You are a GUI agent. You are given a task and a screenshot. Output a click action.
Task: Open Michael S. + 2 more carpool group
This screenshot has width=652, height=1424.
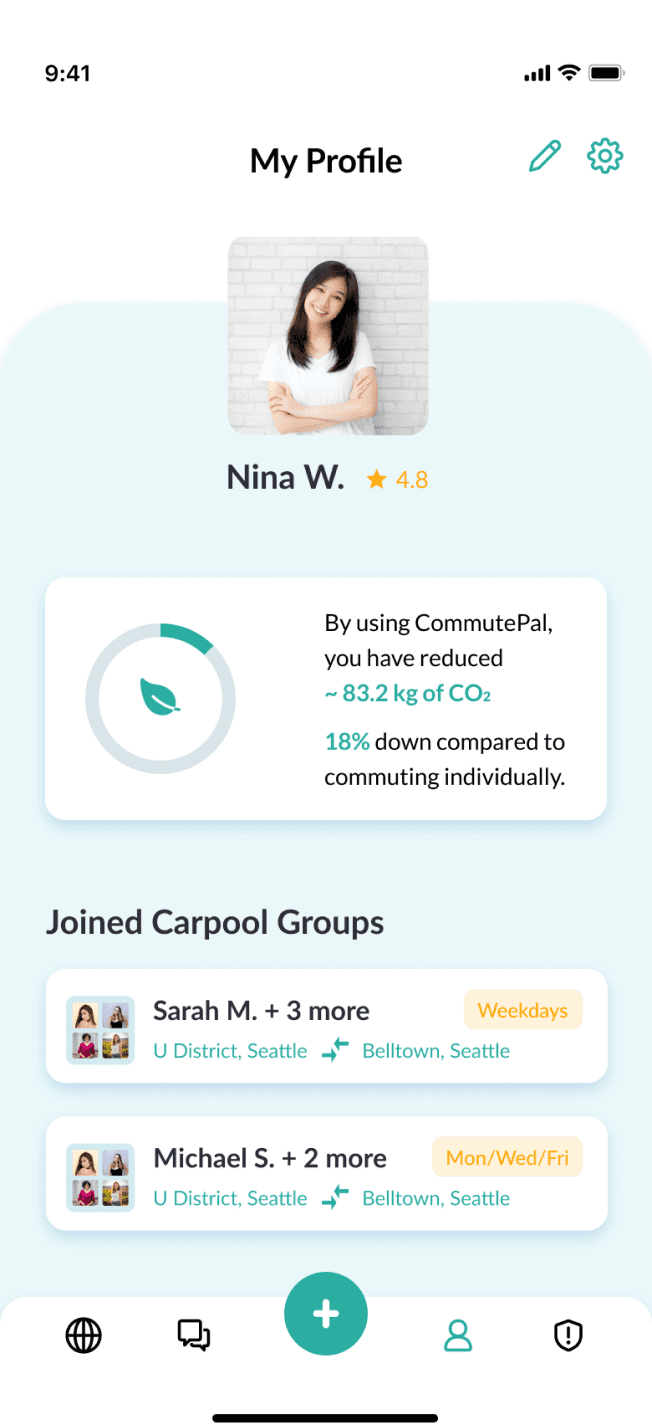[x=326, y=1173]
